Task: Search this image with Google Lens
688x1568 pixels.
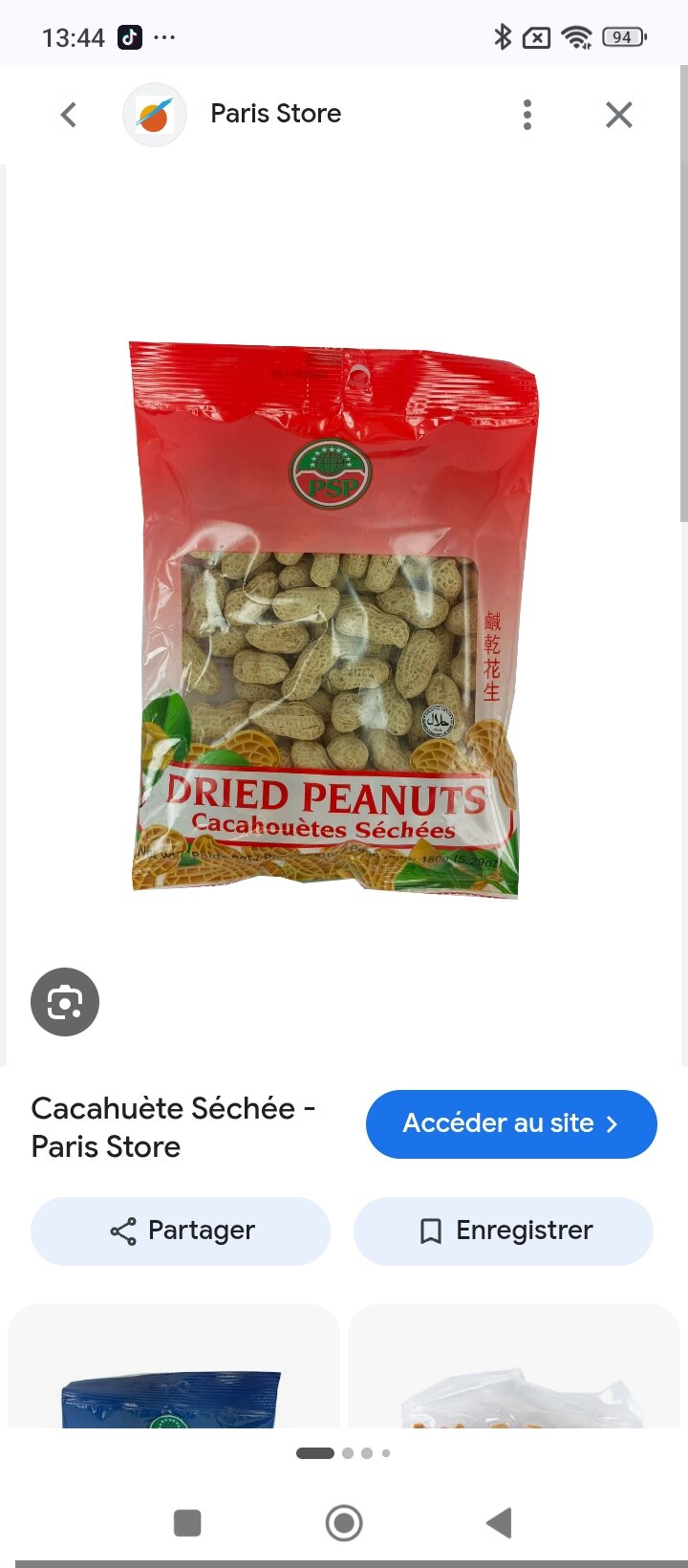Action: pyautogui.click(x=65, y=1002)
